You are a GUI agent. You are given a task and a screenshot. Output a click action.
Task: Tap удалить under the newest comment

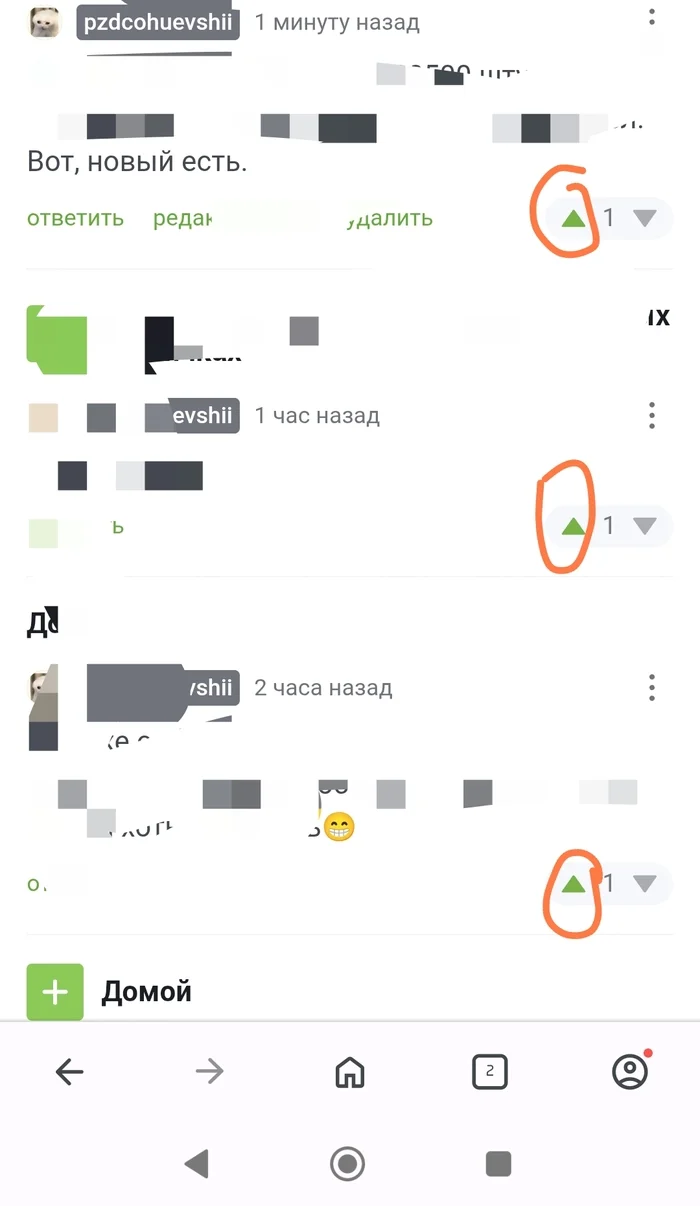pos(391,218)
